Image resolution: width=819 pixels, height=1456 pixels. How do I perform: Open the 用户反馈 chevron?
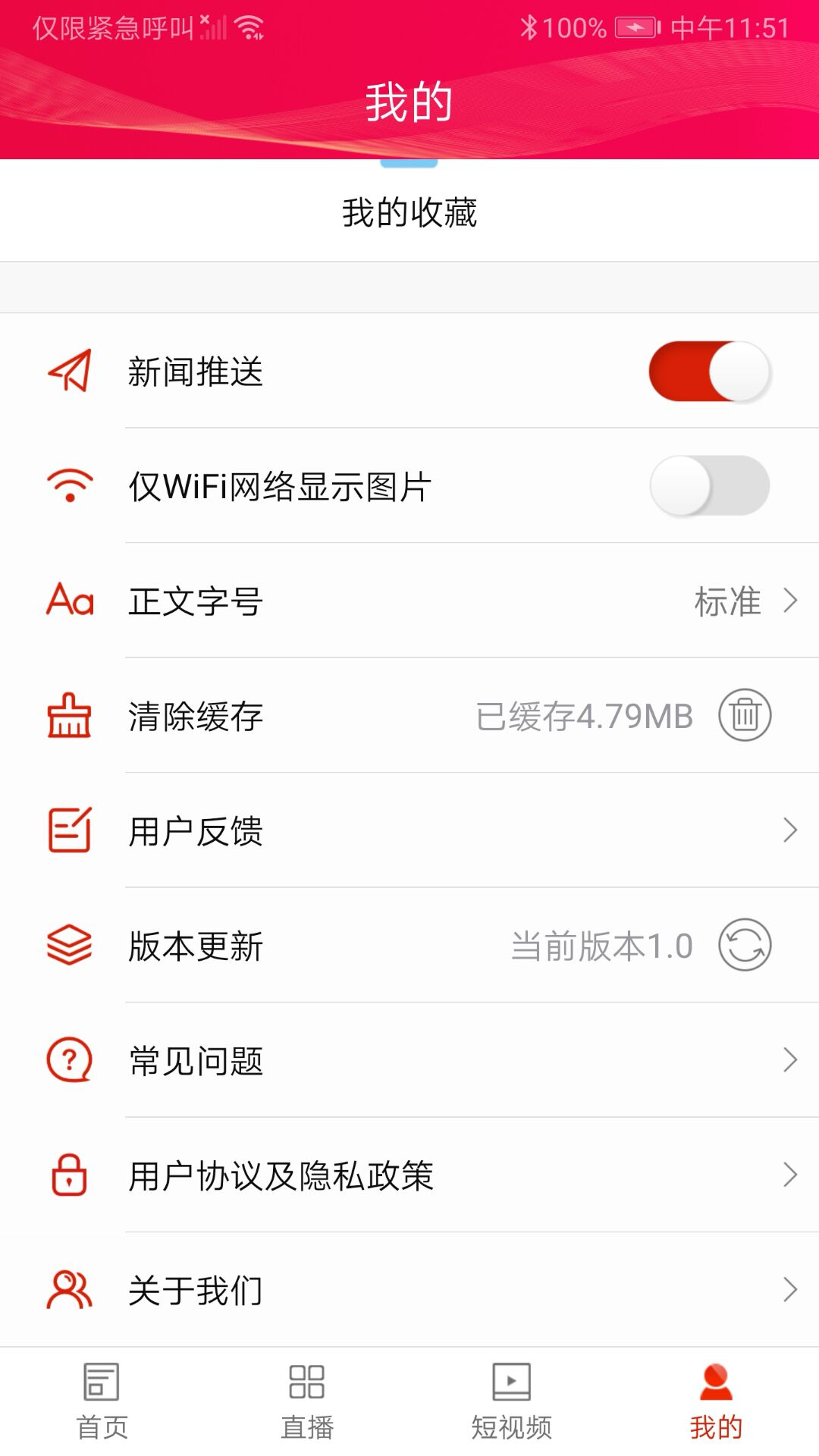[789, 832]
